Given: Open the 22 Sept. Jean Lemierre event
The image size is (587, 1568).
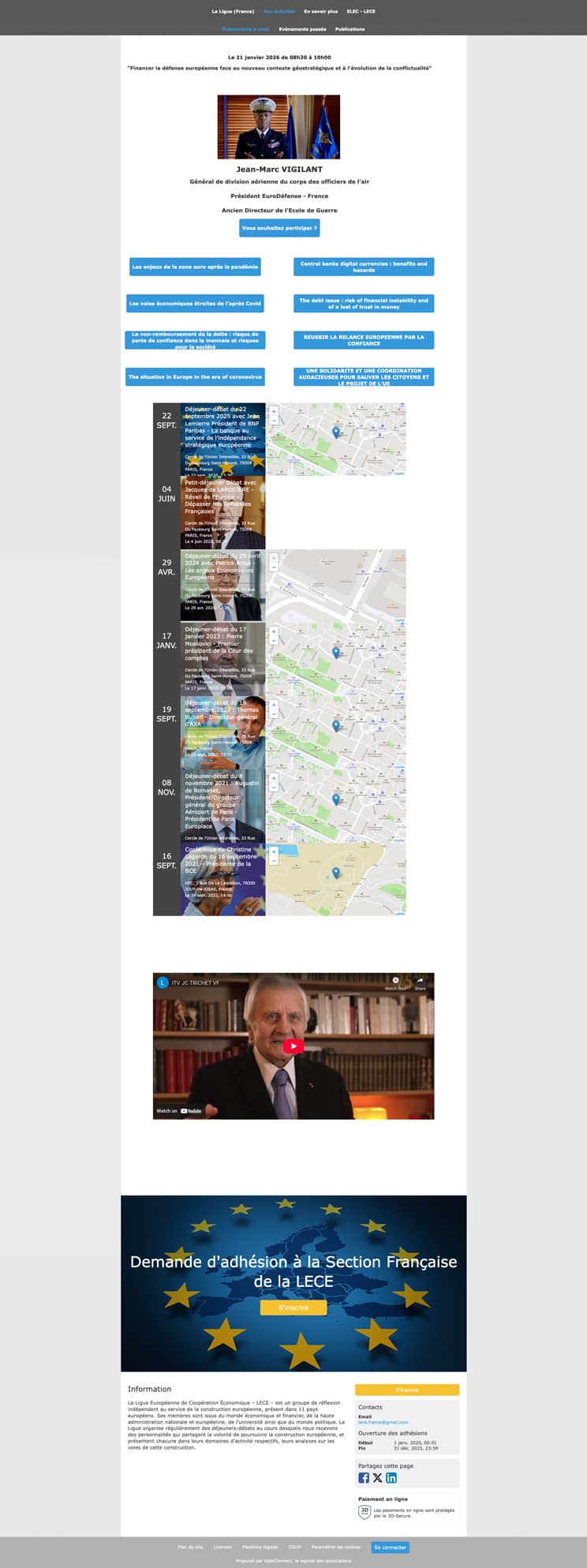Looking at the screenshot, I should (x=222, y=426).
